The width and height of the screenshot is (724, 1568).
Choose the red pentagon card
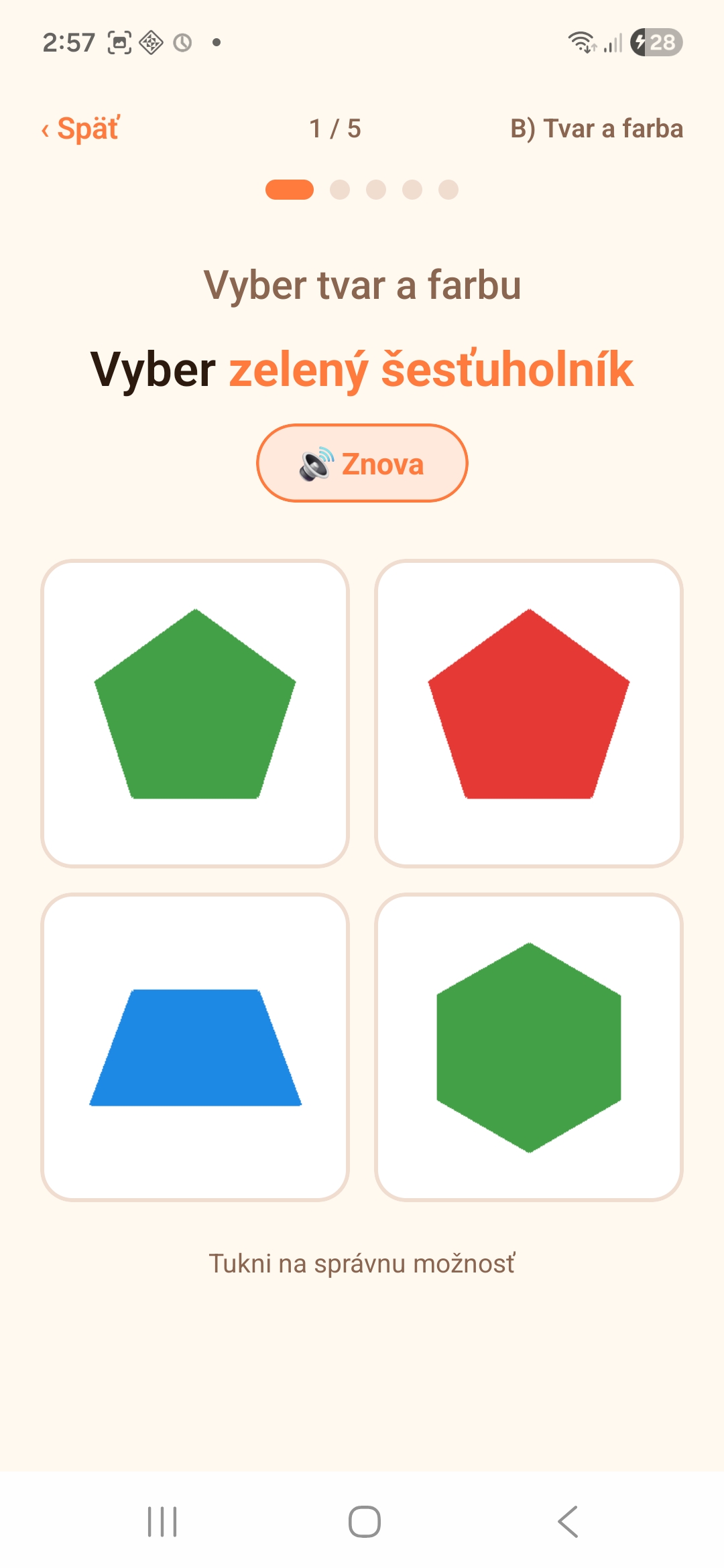pos(529,714)
